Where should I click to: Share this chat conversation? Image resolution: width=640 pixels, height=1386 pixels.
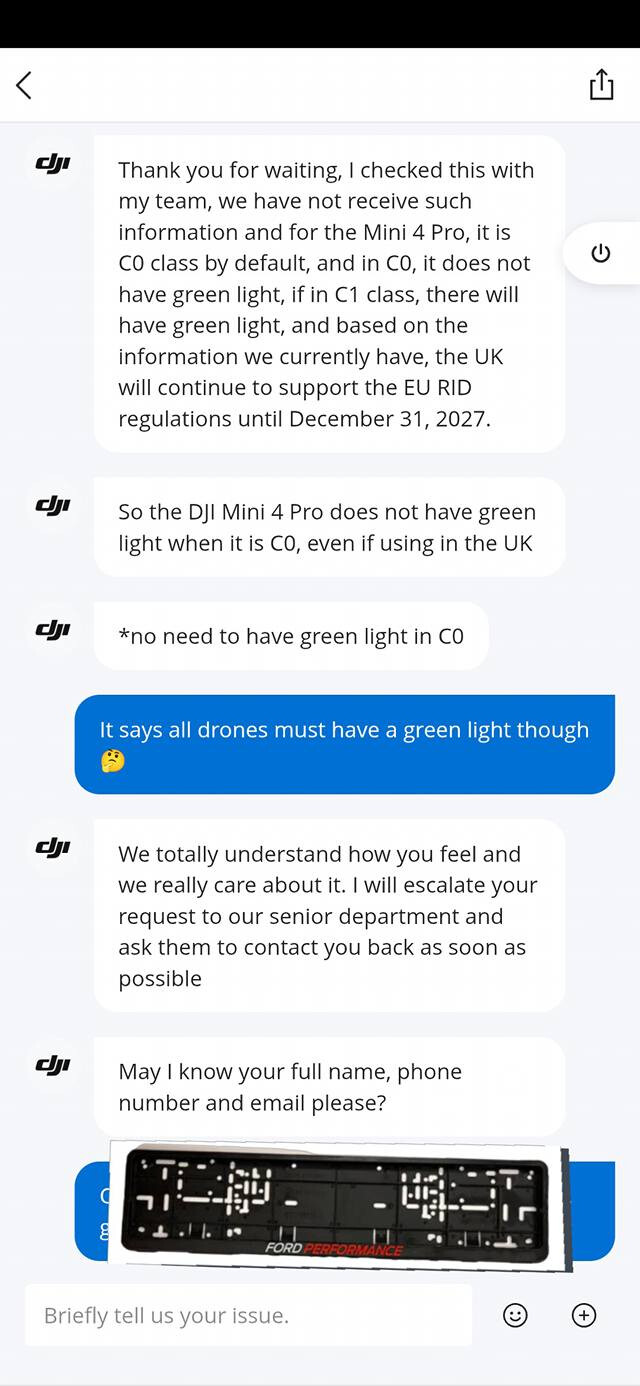[601, 85]
